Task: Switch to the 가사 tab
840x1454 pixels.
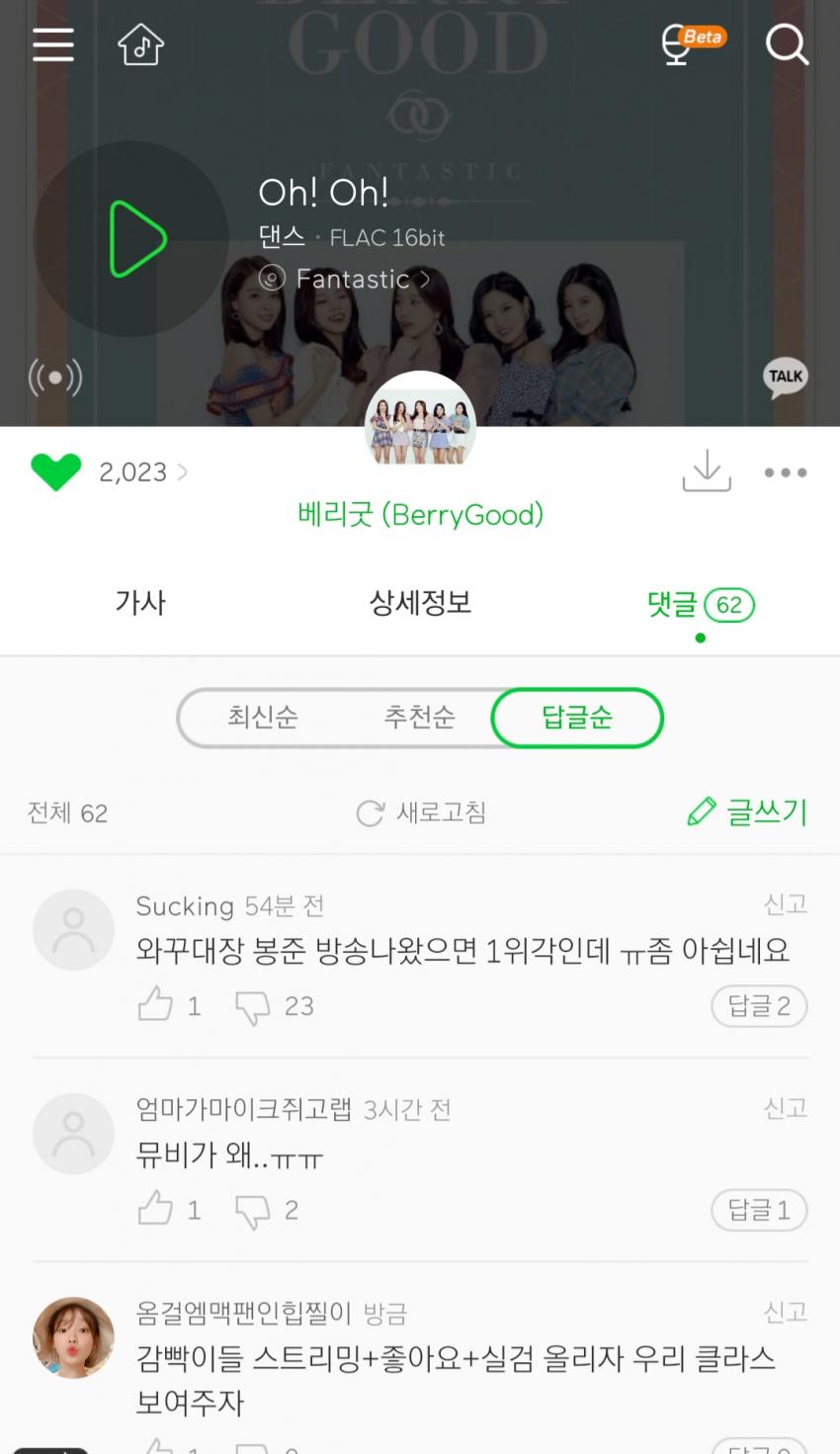Action: pos(140,602)
